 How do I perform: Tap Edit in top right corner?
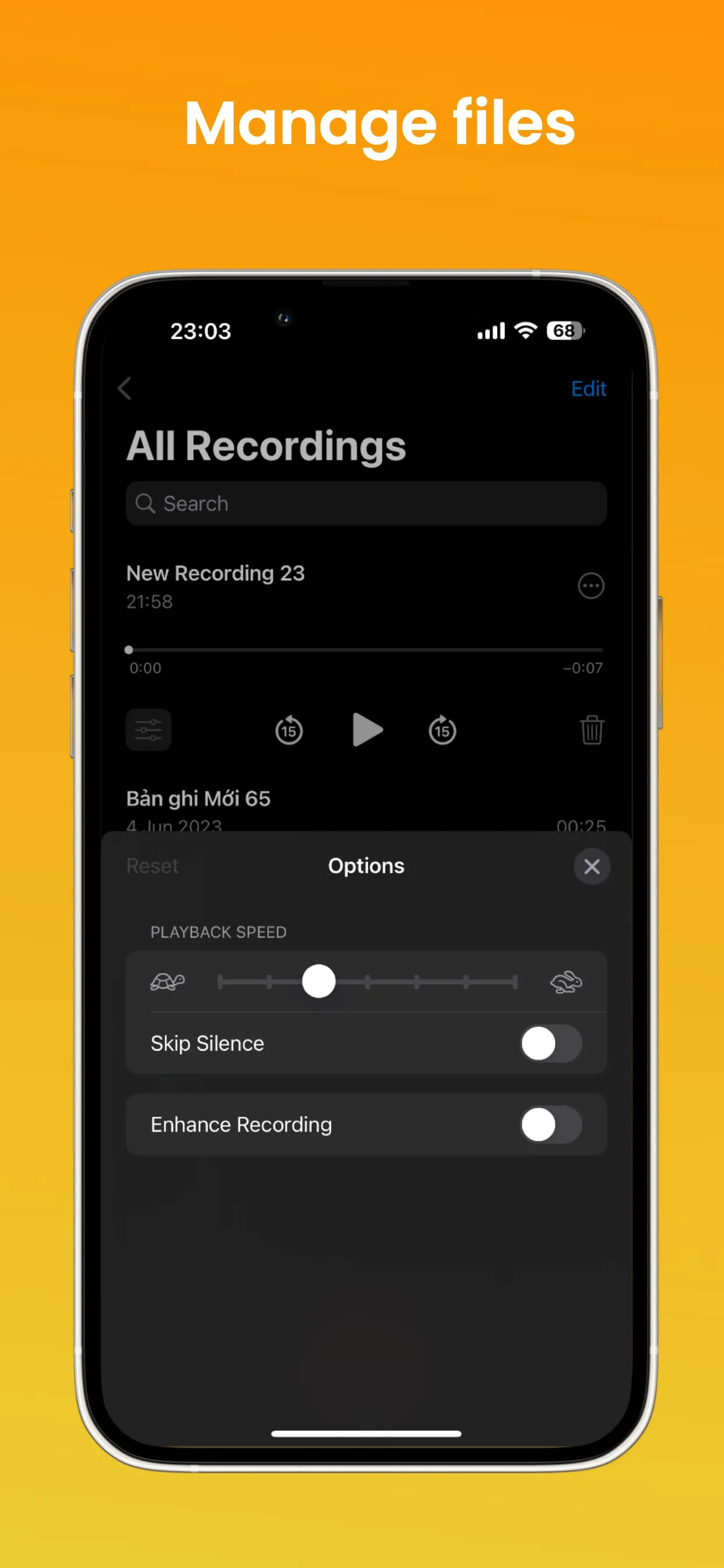click(x=588, y=389)
